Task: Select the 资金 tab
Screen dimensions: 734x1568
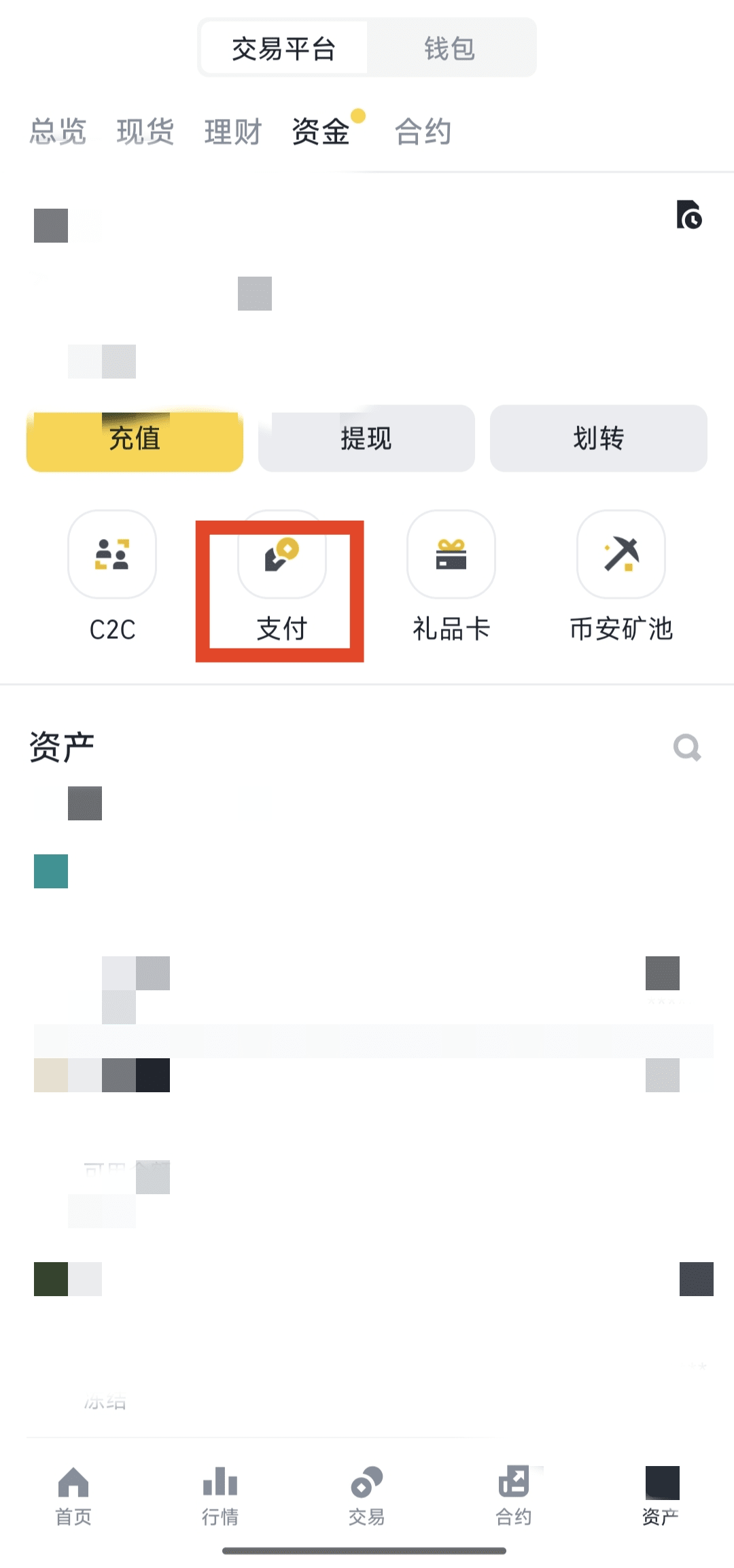Action: click(321, 131)
